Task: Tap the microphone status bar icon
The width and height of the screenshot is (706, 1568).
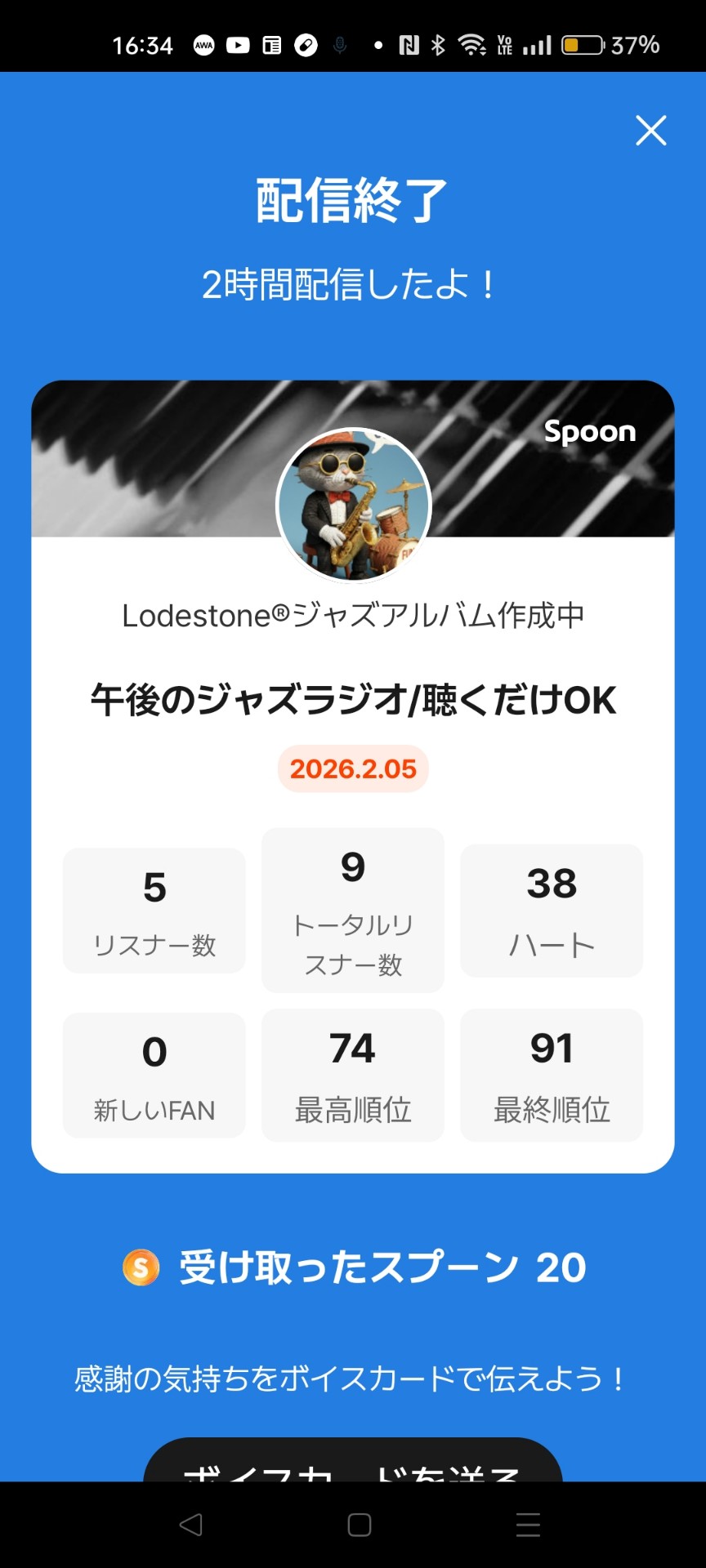Action: 338,45
